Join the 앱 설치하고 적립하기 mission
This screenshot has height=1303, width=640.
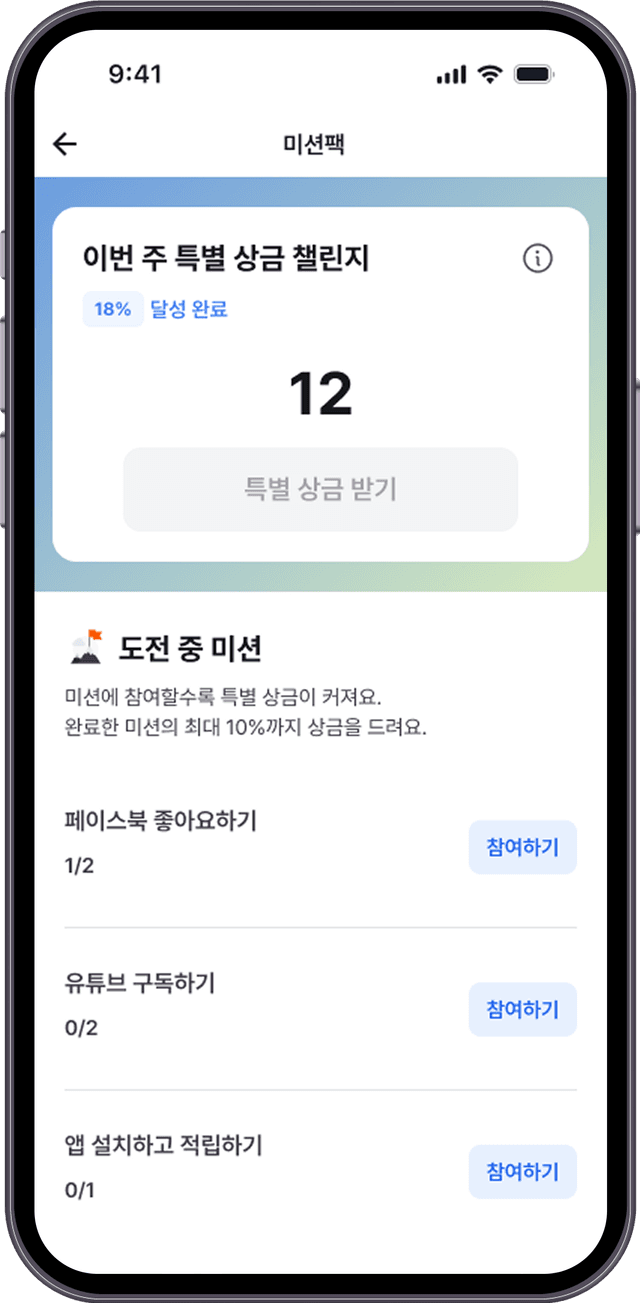tap(522, 1171)
